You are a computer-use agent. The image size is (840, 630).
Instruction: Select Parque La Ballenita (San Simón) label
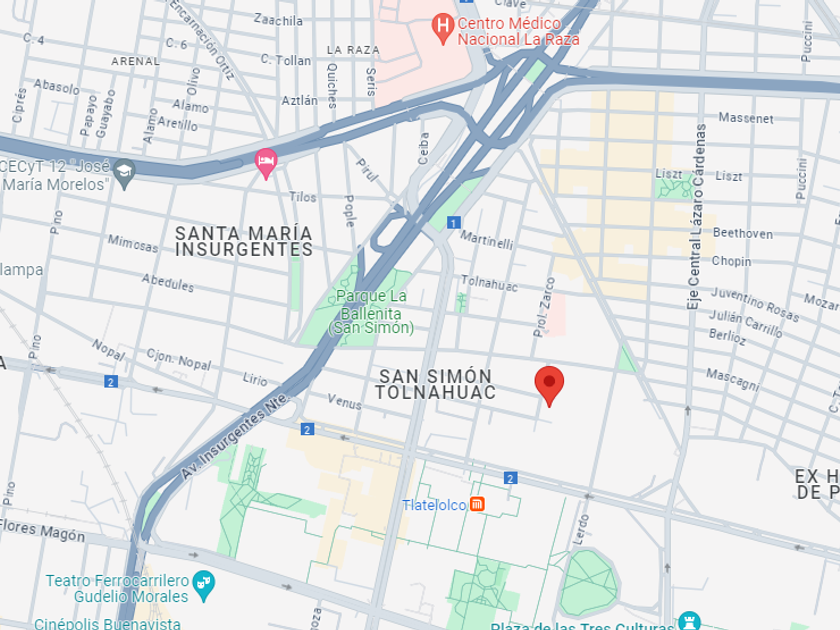(371, 312)
